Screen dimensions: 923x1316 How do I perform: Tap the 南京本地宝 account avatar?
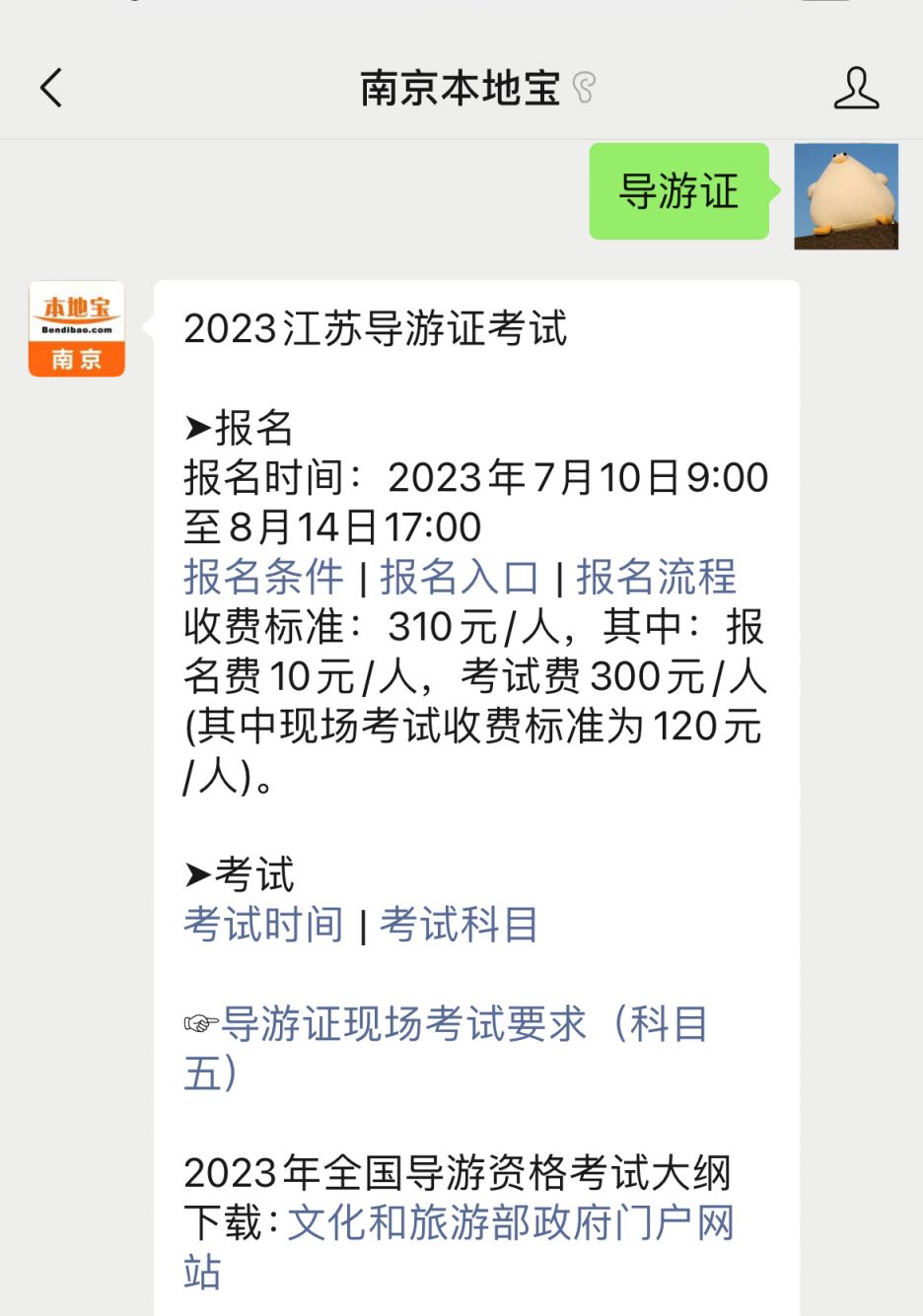(x=77, y=329)
